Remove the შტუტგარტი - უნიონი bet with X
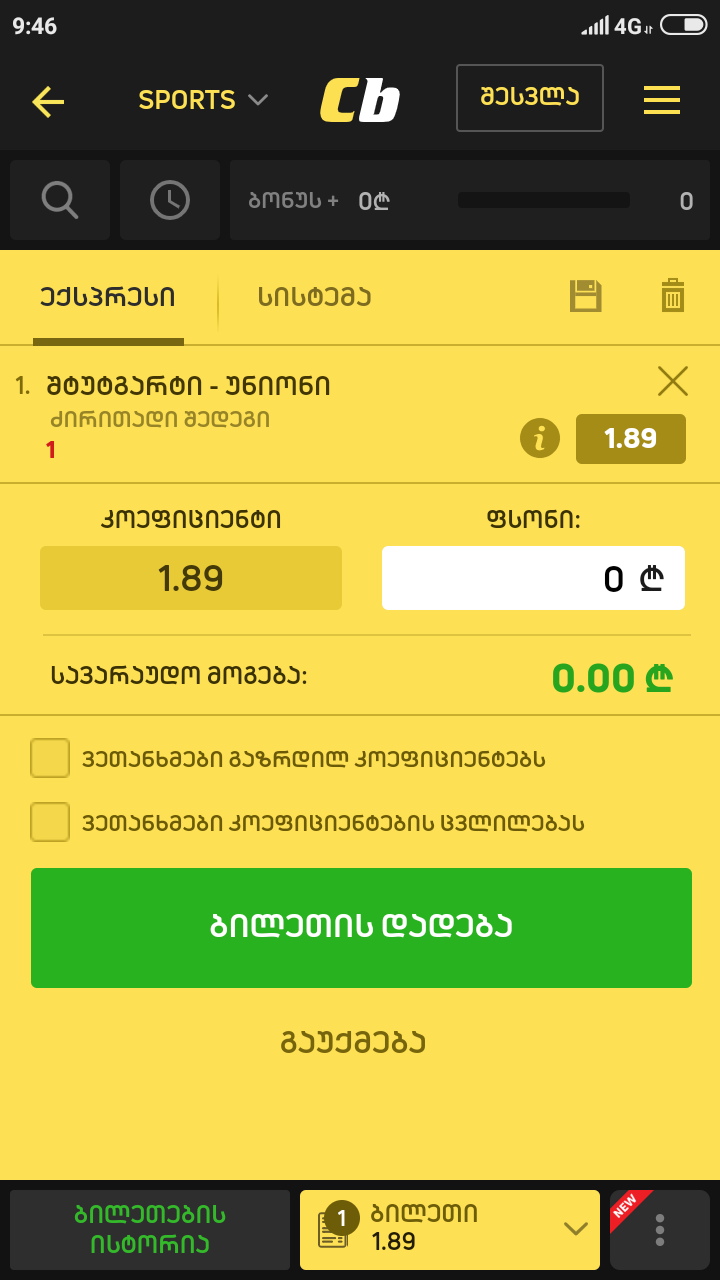The width and height of the screenshot is (720, 1280). point(672,381)
